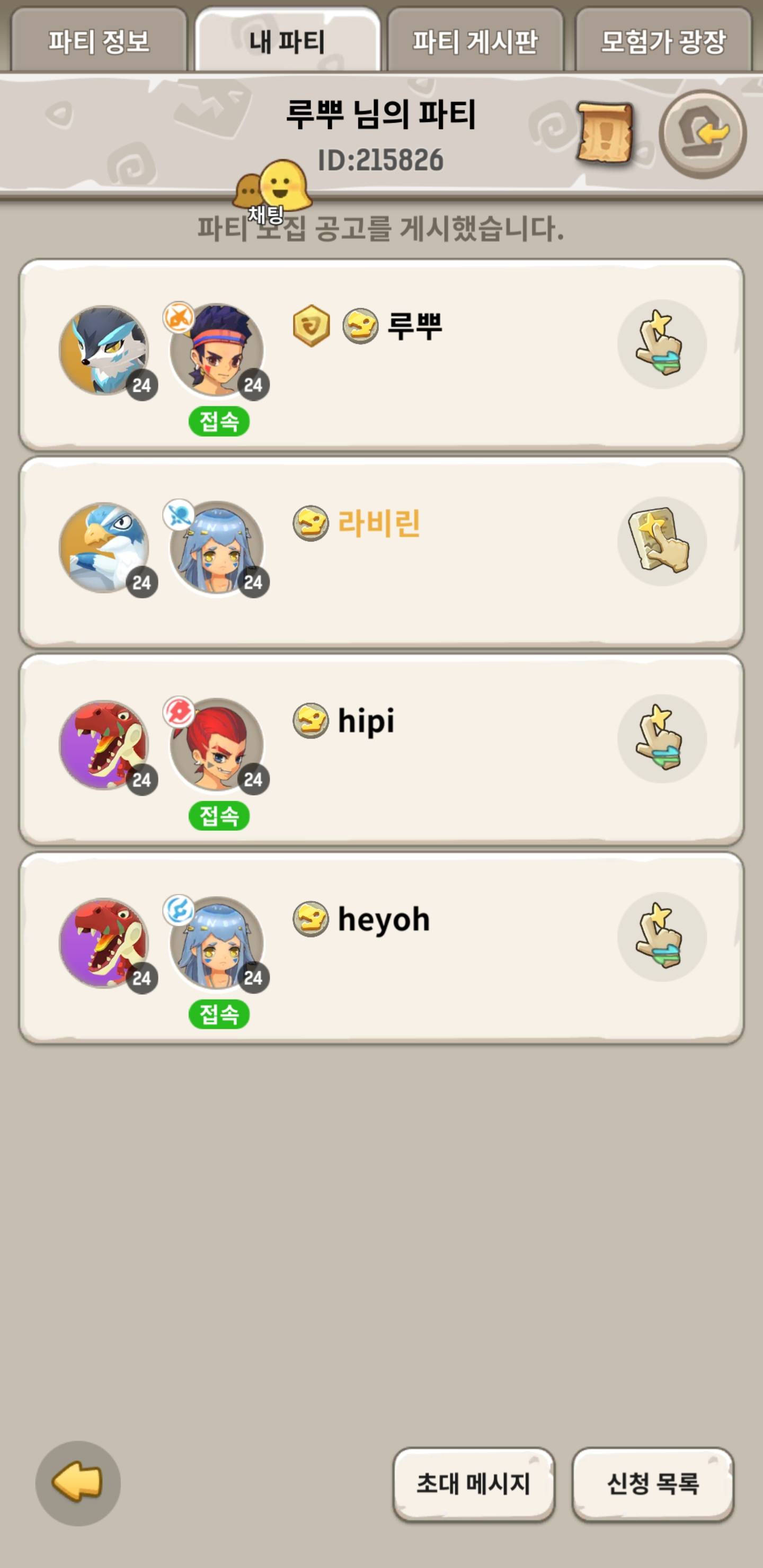View hipi's character portrait
Image resolution: width=763 pixels, height=1568 pixels.
point(217,745)
